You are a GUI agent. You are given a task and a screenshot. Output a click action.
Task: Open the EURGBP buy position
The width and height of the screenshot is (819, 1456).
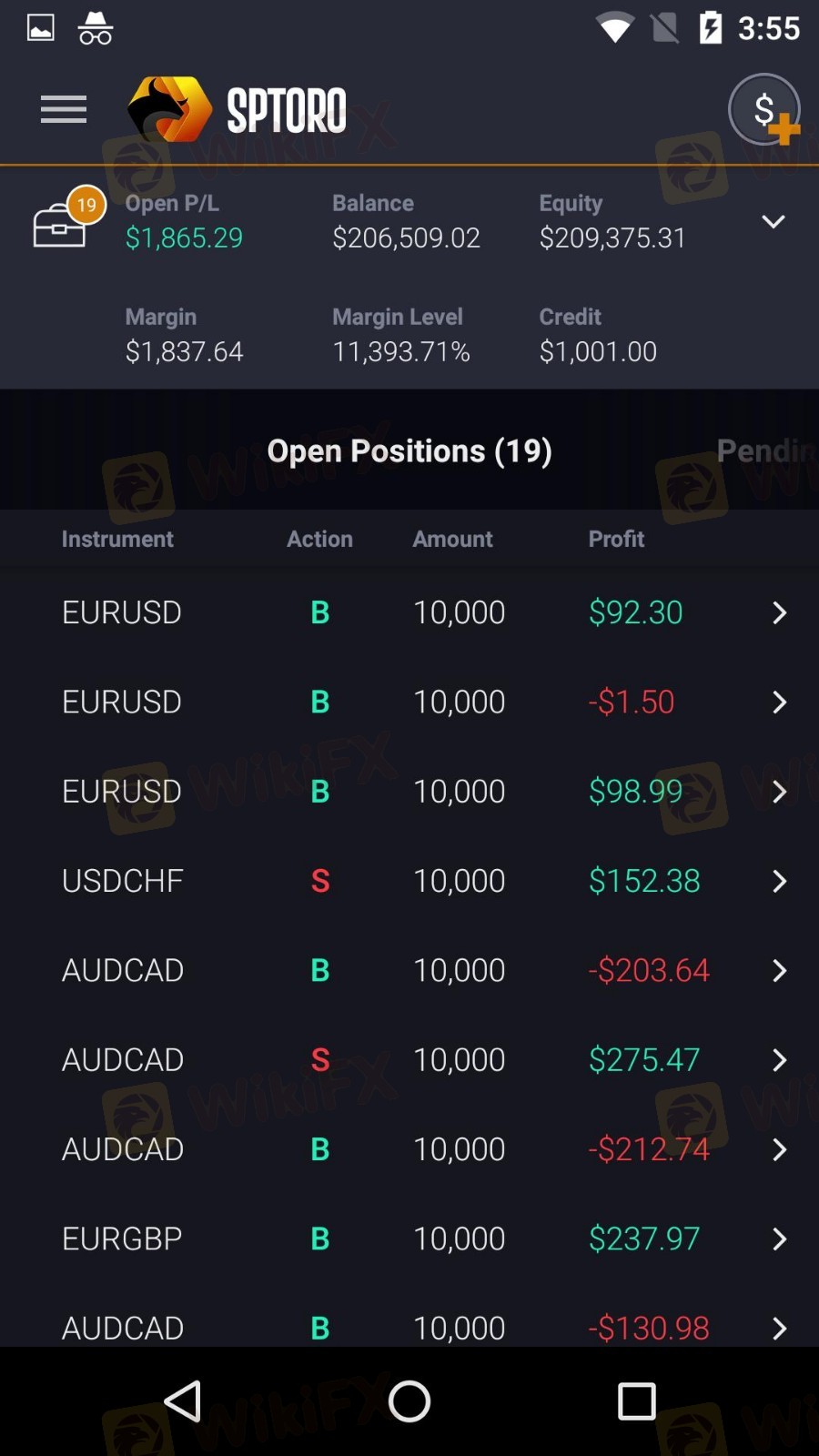[409, 1239]
